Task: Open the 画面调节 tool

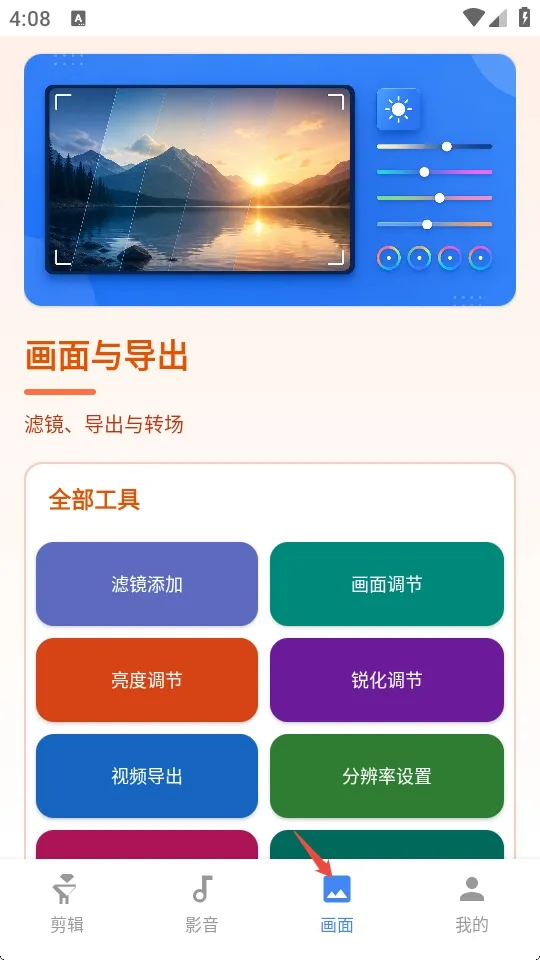Action: (x=387, y=584)
